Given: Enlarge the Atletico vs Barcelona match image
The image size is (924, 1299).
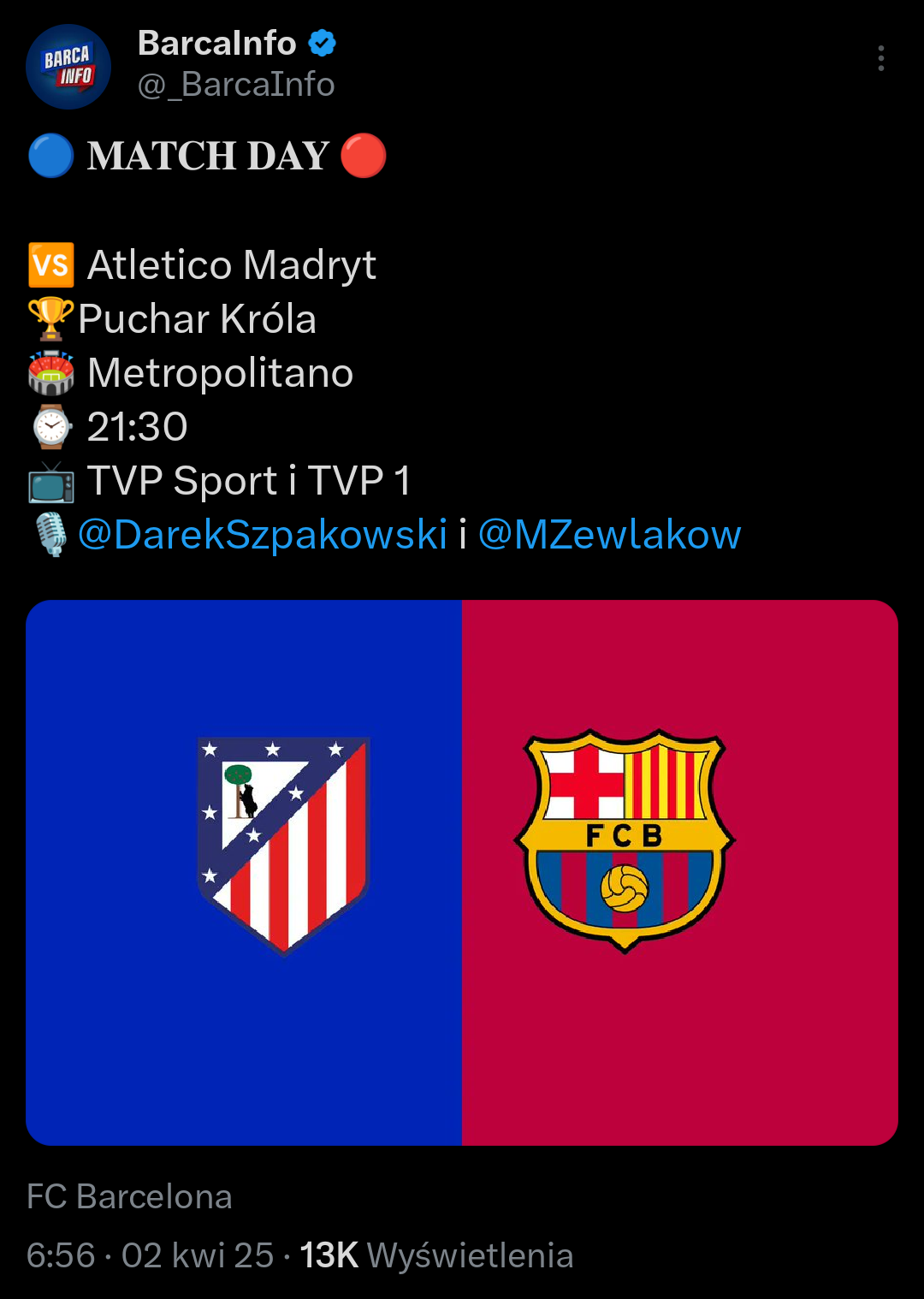Looking at the screenshot, I should (x=462, y=872).
